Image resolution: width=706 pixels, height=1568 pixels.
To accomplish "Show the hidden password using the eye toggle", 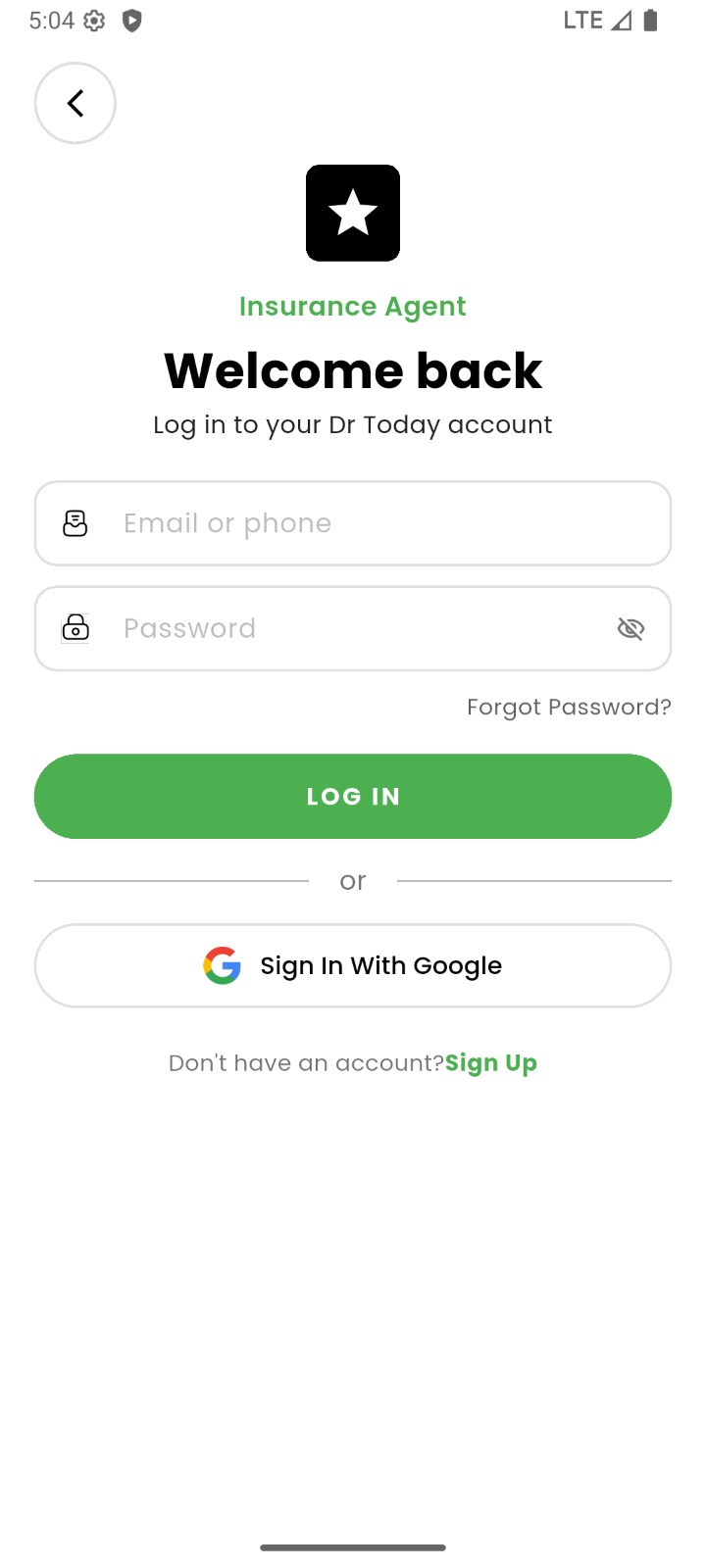I will [630, 628].
